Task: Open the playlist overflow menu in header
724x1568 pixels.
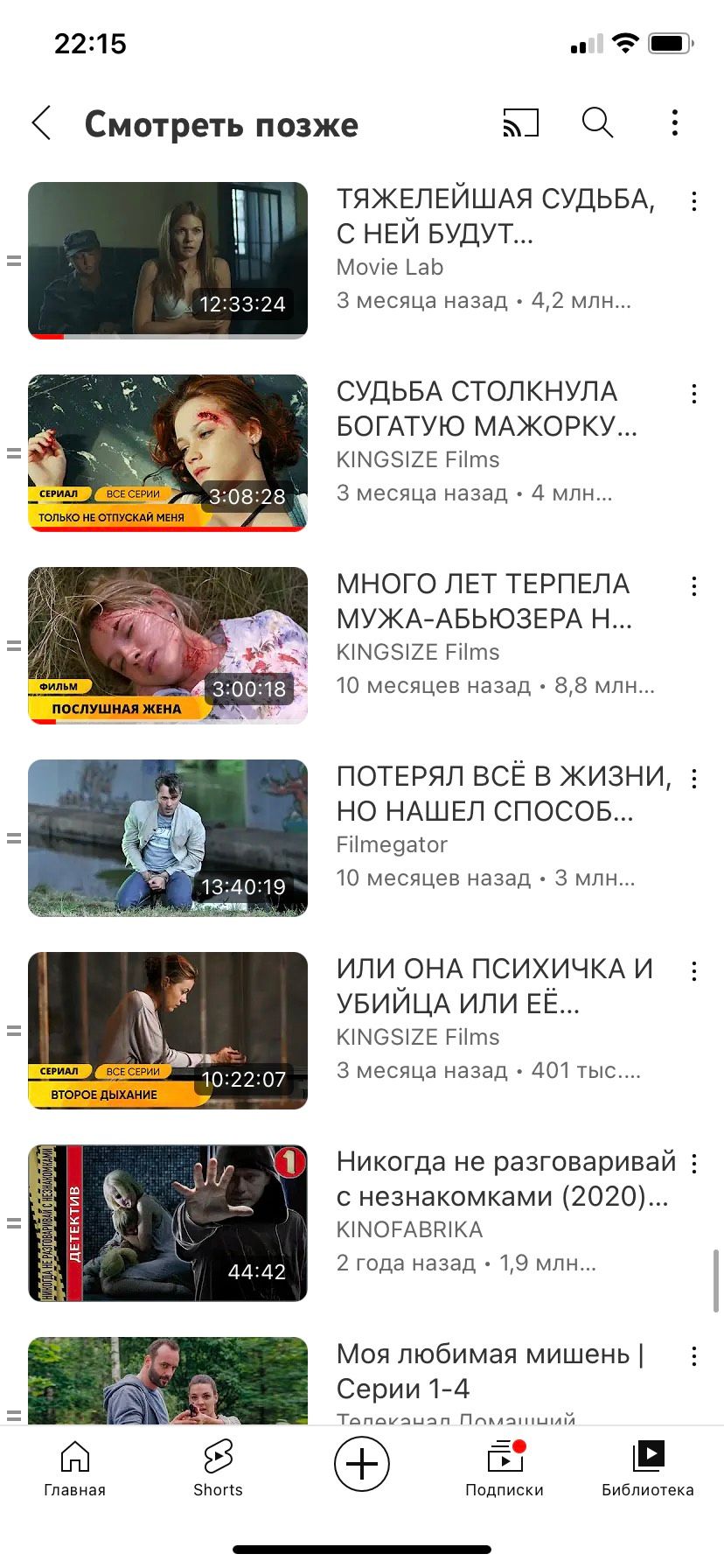Action: pyautogui.click(x=674, y=123)
